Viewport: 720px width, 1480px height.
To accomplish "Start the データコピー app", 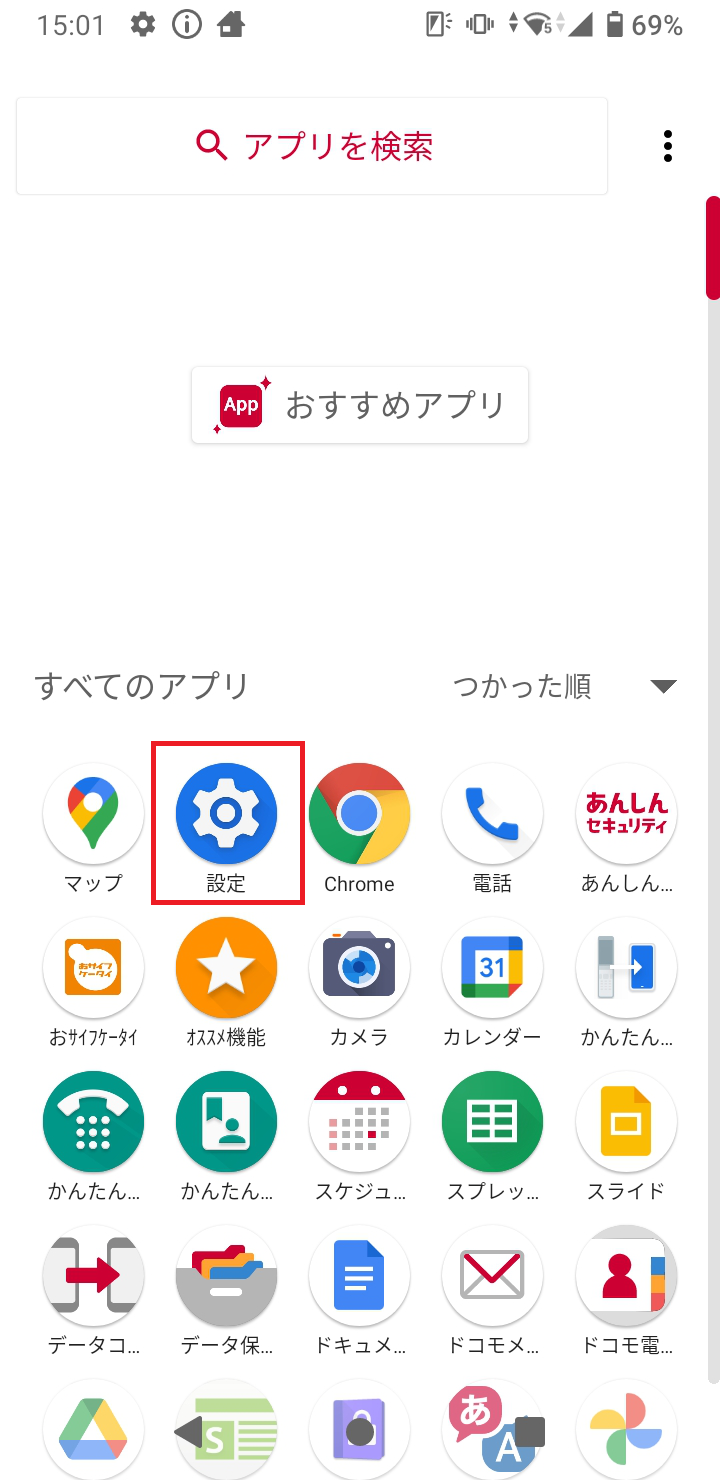I will 93,1275.
